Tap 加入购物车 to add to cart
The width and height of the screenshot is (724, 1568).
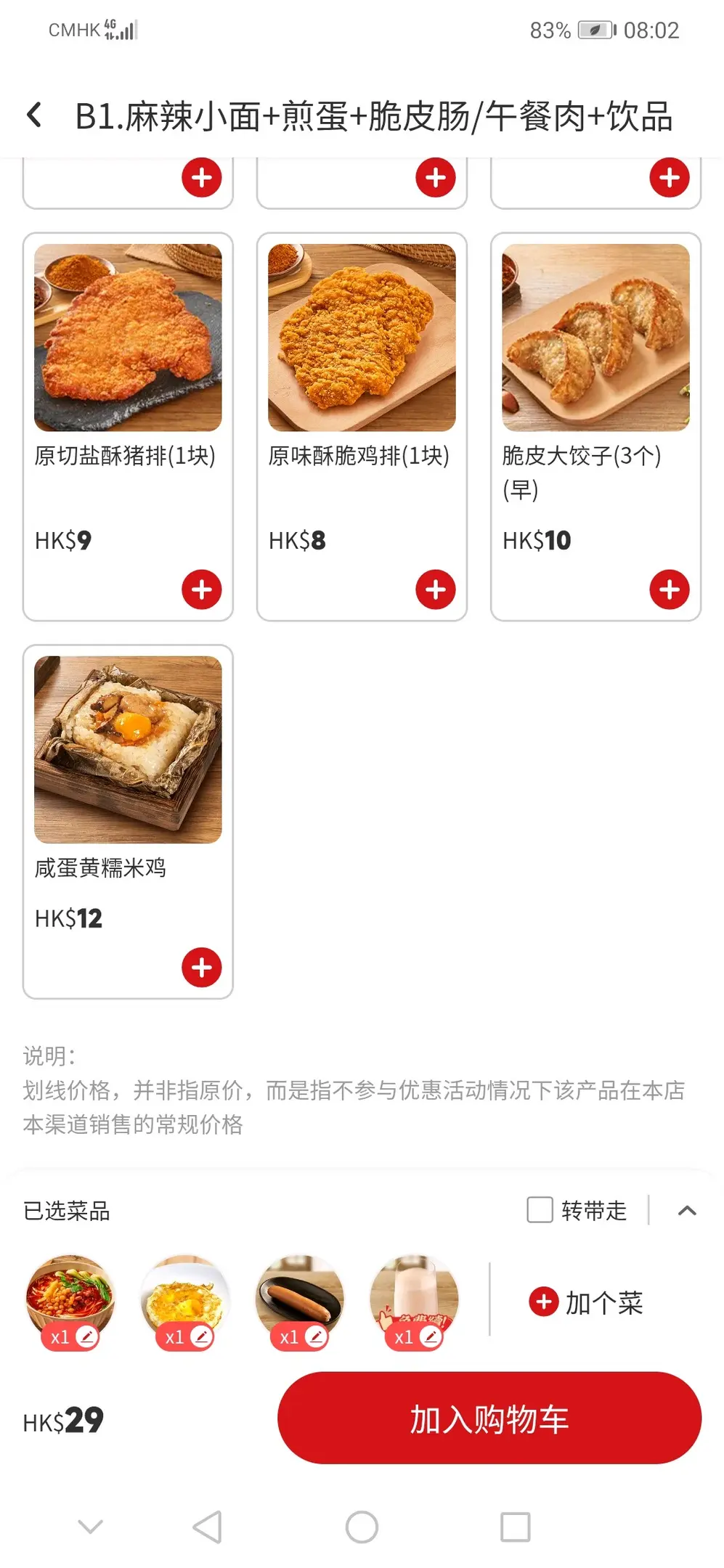point(489,1418)
